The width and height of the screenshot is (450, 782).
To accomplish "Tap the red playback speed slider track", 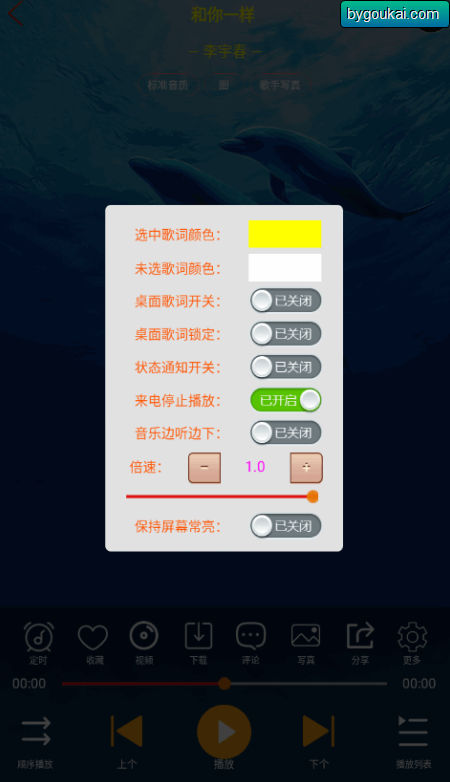I will point(222,497).
